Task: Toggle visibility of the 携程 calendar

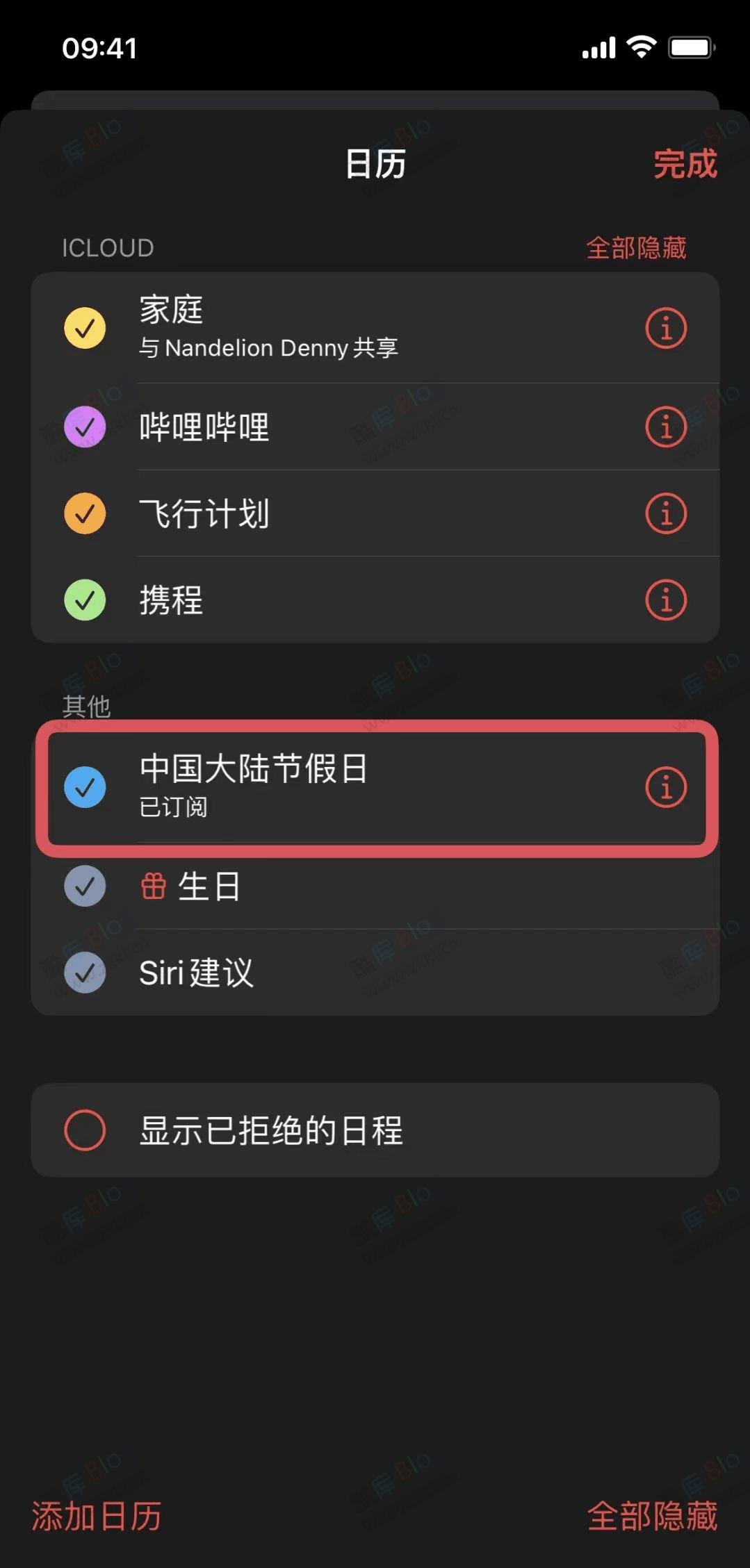Action: coord(84,600)
